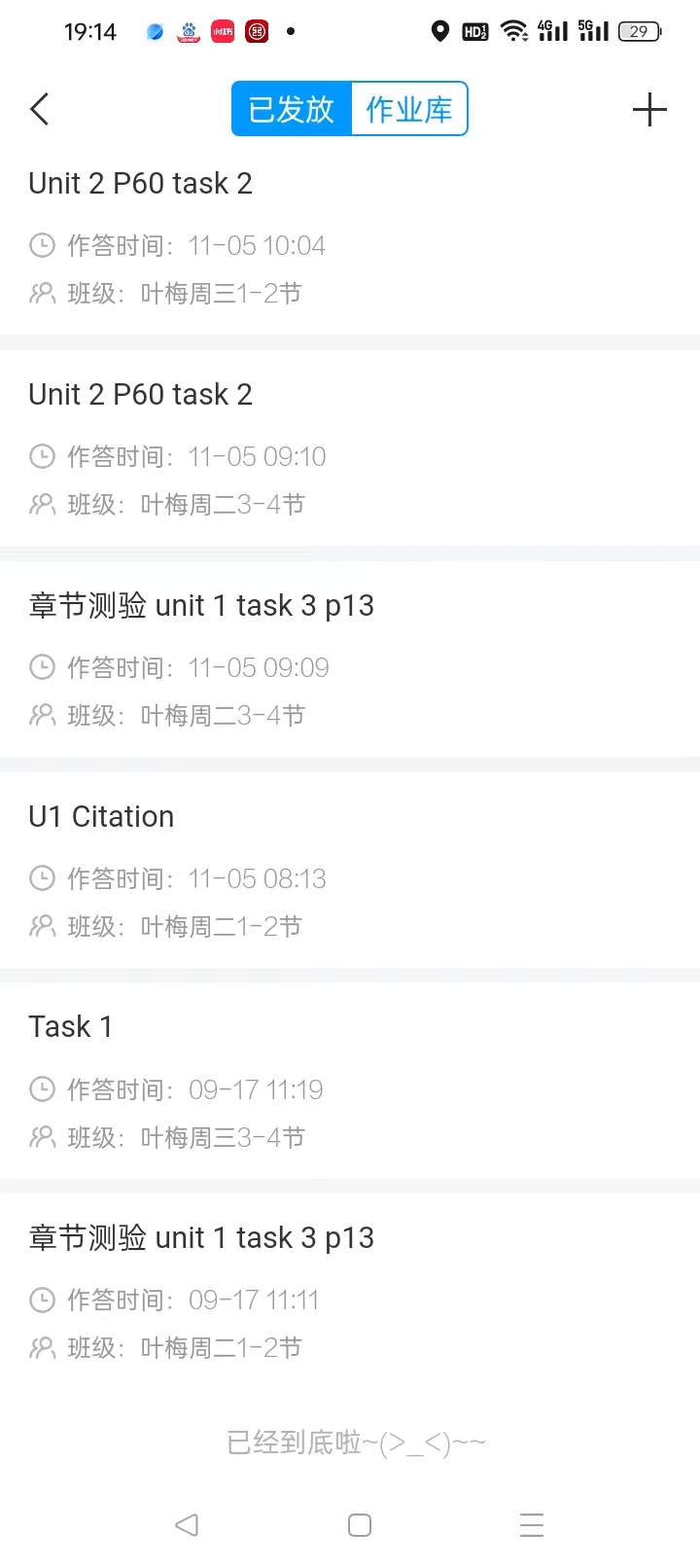
Task: Tap the plus icon to add homework
Action: tap(649, 109)
